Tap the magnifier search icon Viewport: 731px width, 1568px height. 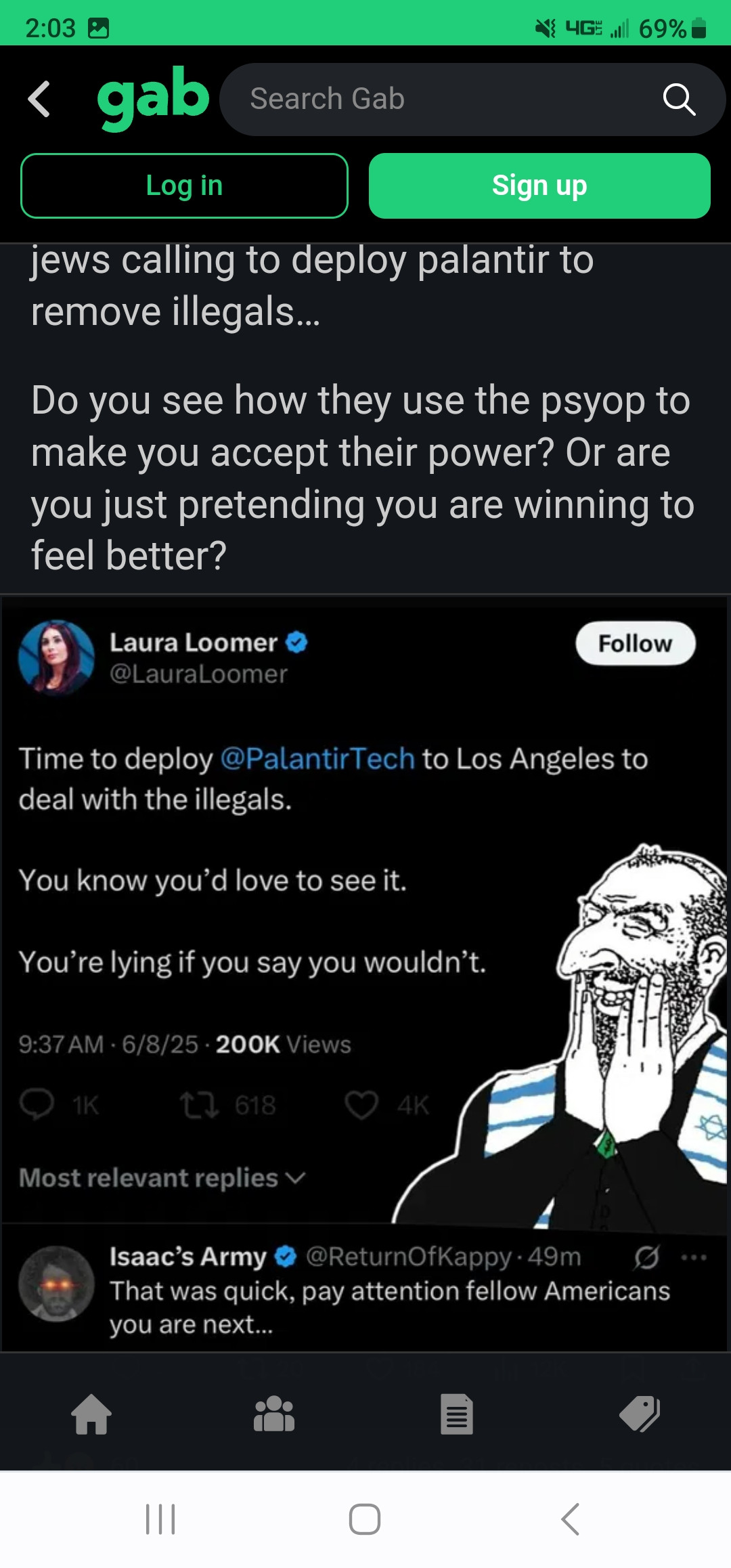tap(679, 100)
